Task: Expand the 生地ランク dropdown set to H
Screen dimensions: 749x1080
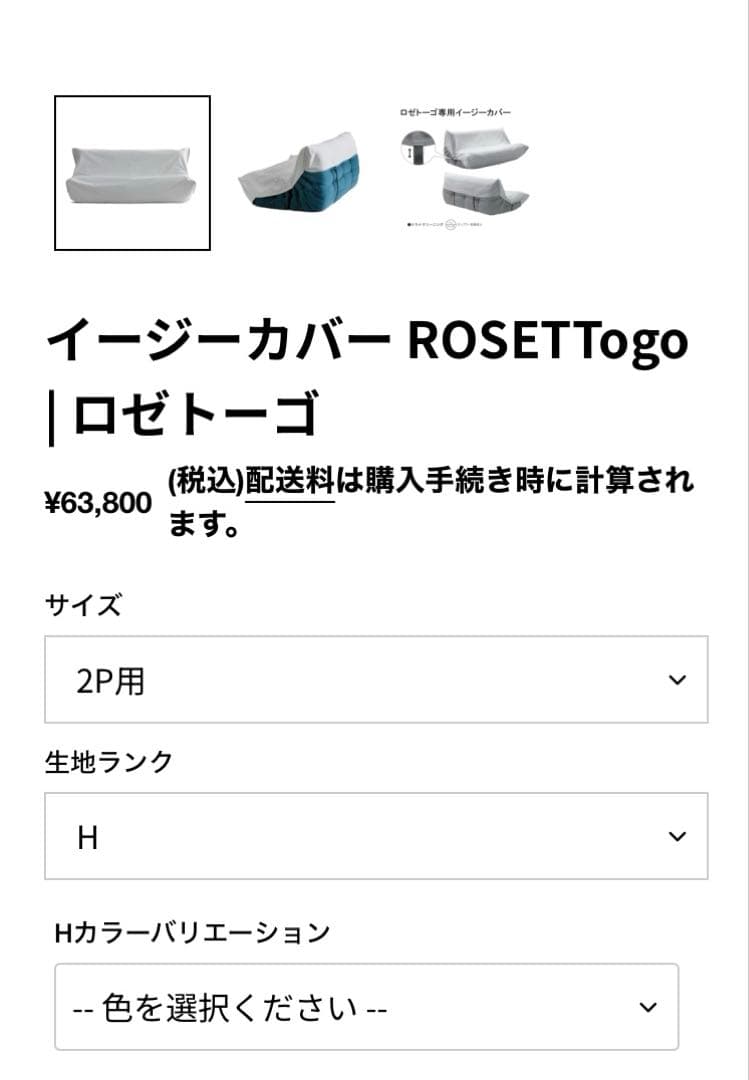Action: coord(374,835)
